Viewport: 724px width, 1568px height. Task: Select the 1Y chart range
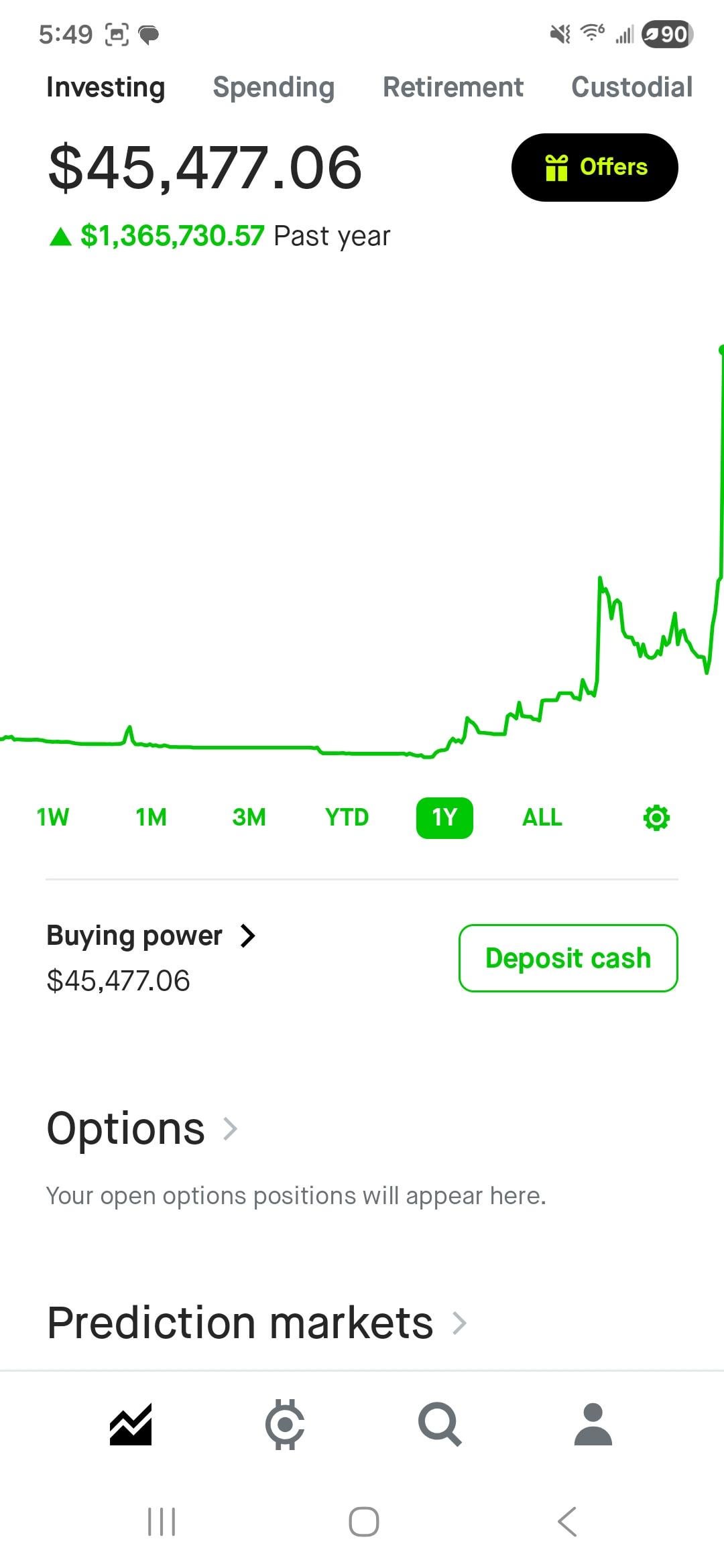pos(444,818)
